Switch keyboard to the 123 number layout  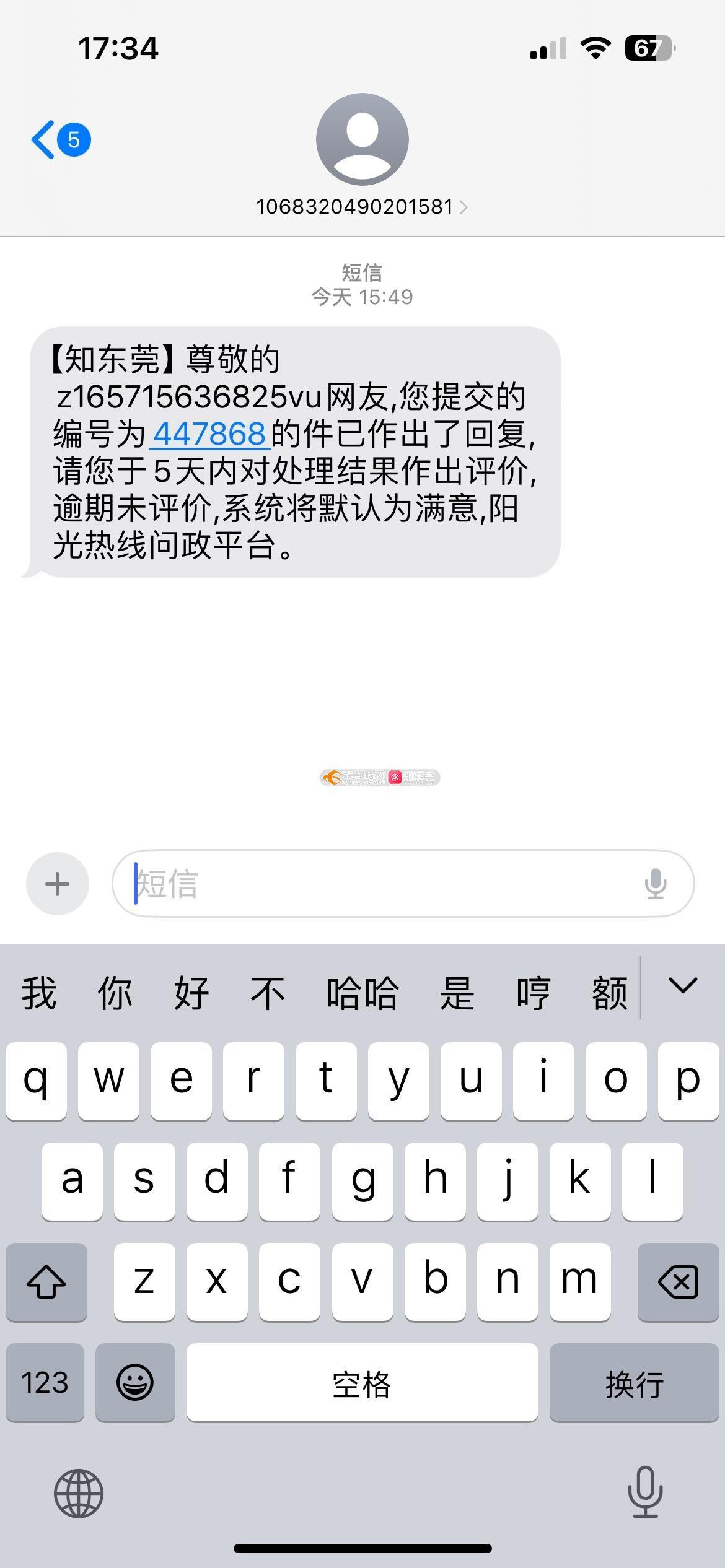point(45,1382)
